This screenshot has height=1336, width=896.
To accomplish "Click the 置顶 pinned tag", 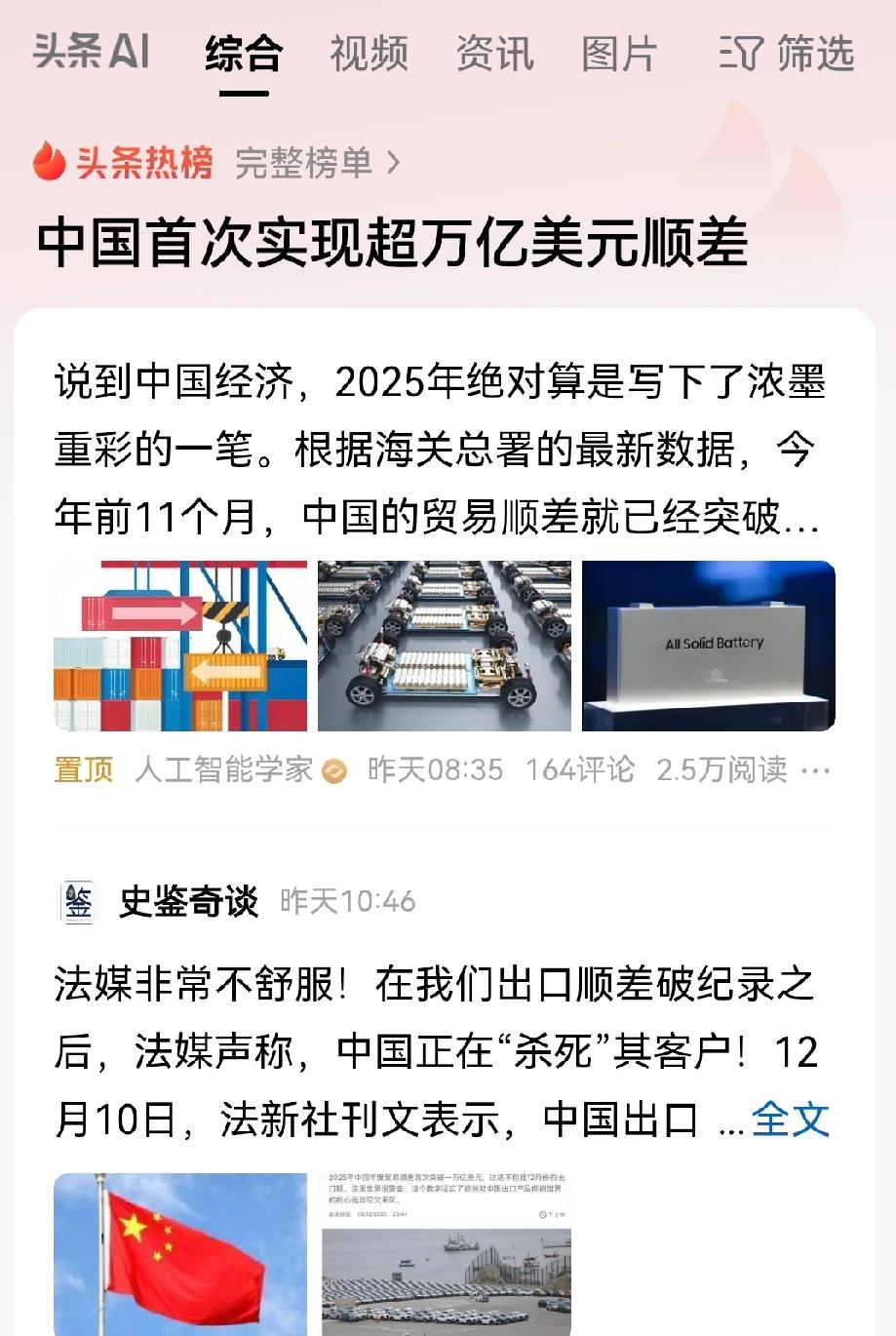I will [x=83, y=770].
